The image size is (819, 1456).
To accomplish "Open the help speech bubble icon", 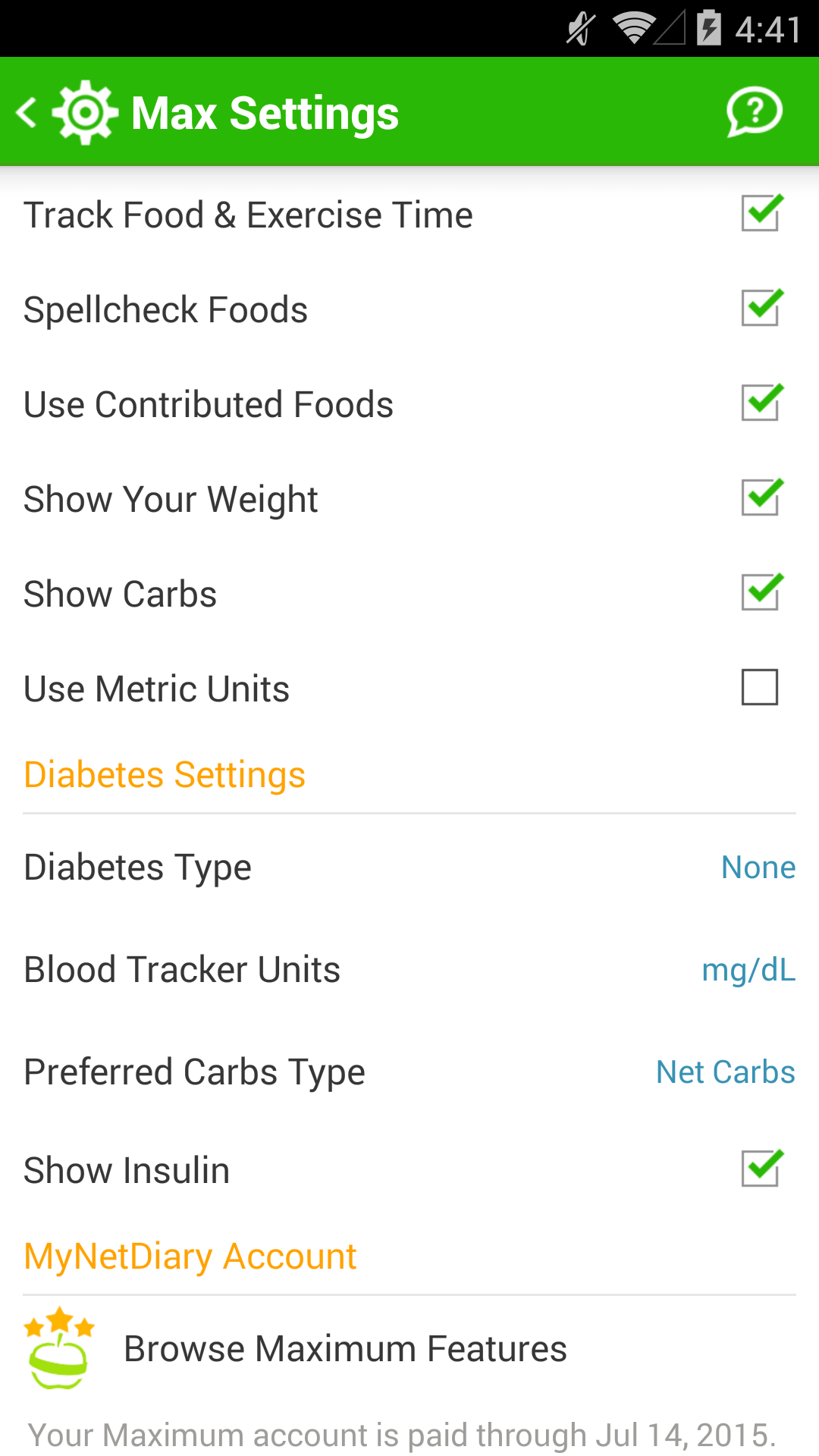I will coord(754,111).
